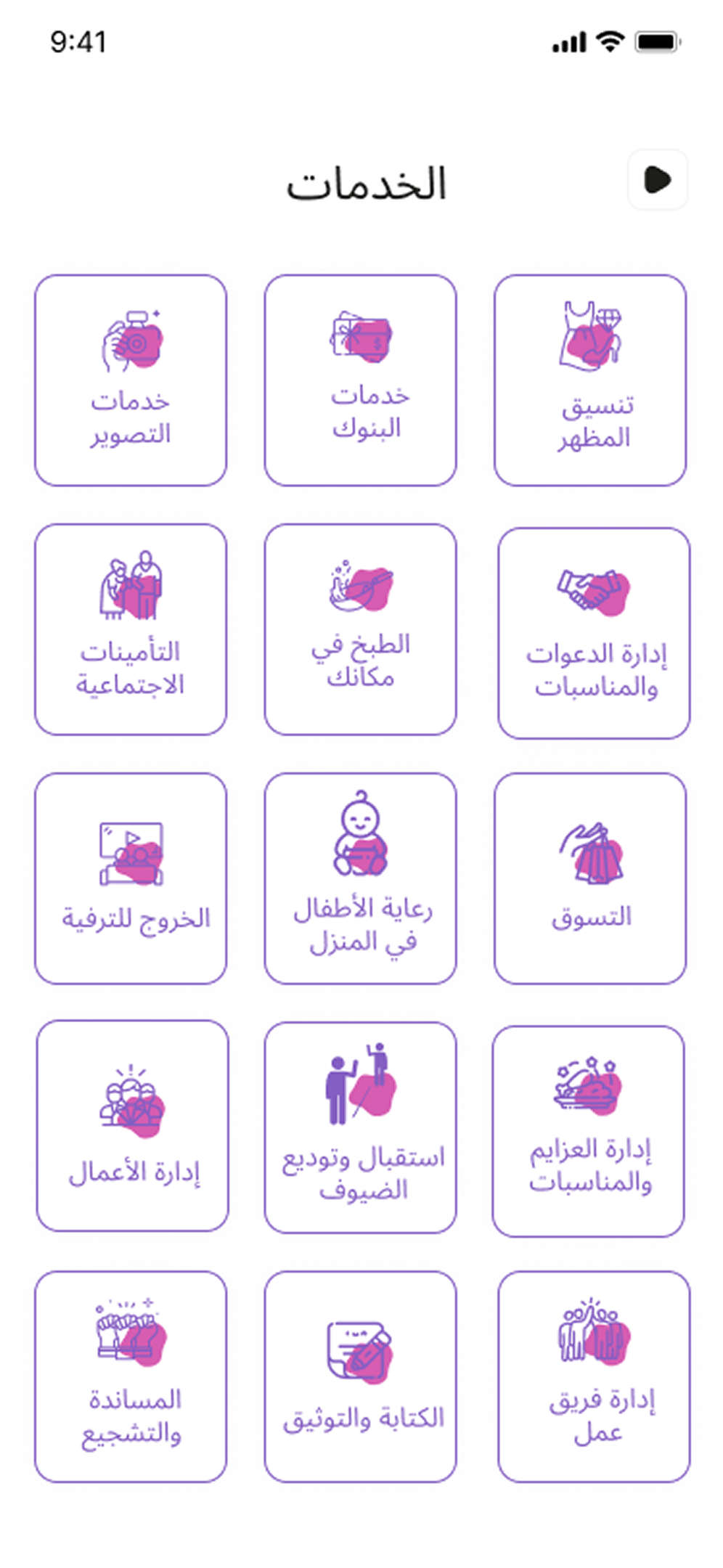Open the تنسيق المظهر service card

click(590, 380)
